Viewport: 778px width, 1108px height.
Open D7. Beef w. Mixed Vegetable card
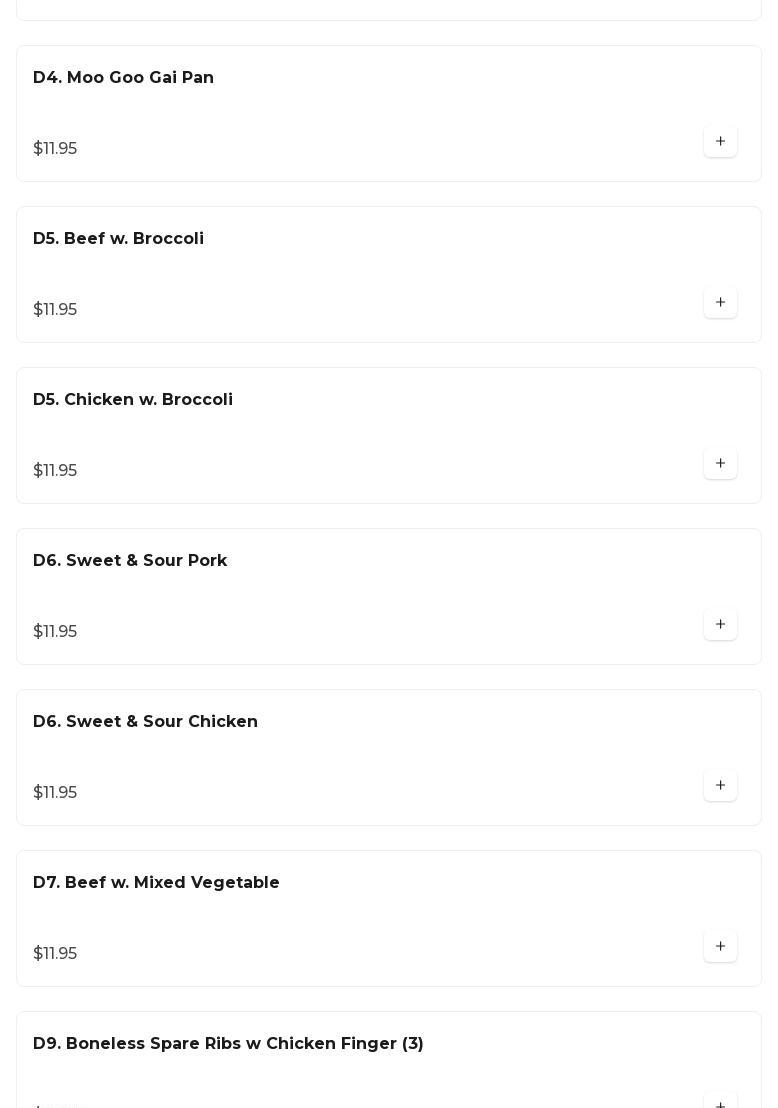[x=156, y=883]
